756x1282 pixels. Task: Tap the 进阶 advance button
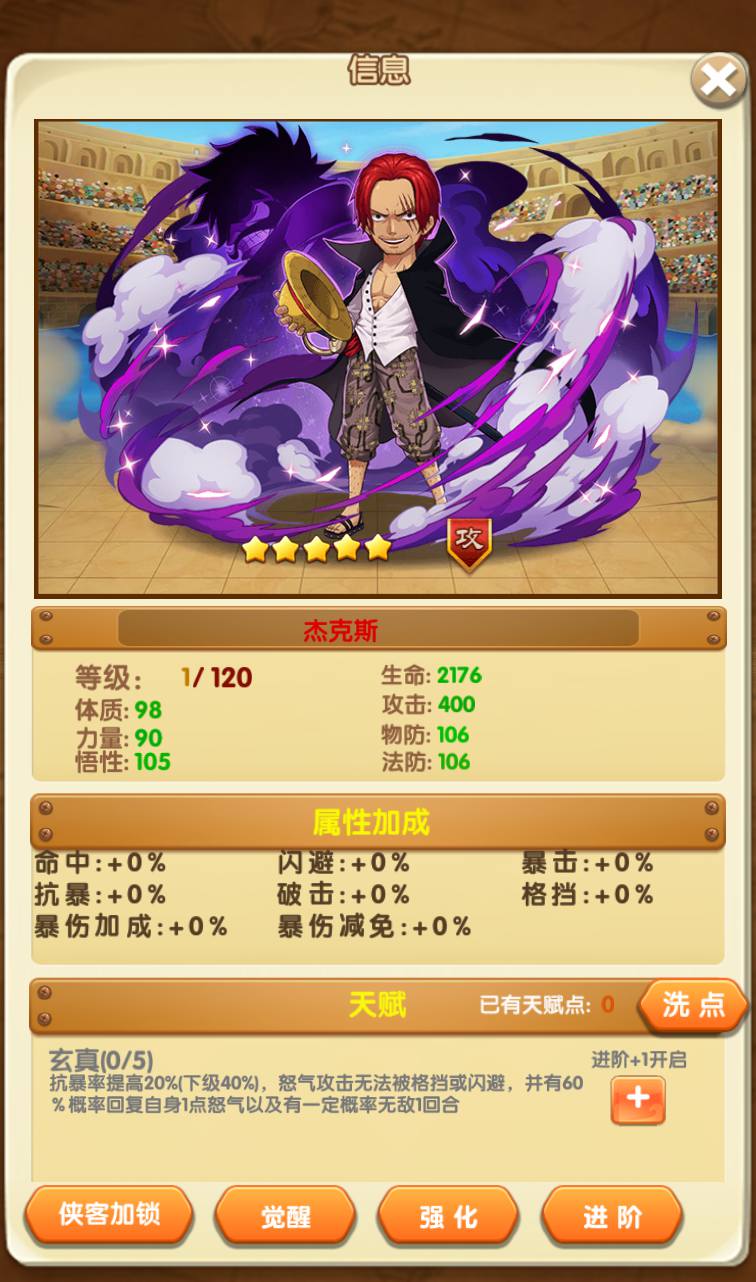[x=612, y=1217]
